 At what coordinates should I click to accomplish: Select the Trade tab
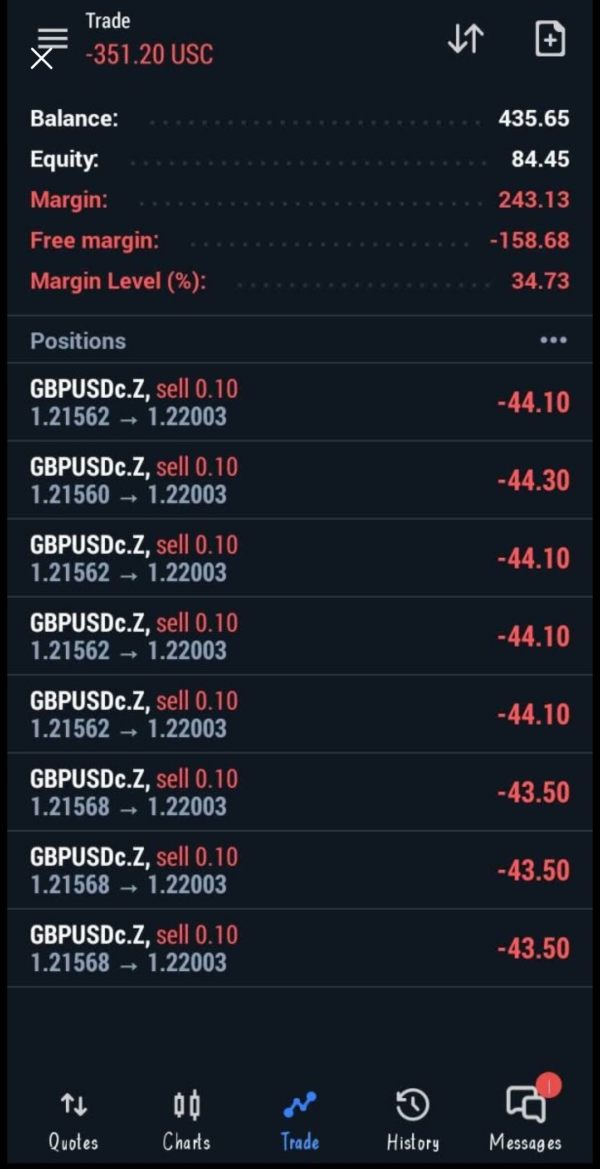[x=300, y=1120]
